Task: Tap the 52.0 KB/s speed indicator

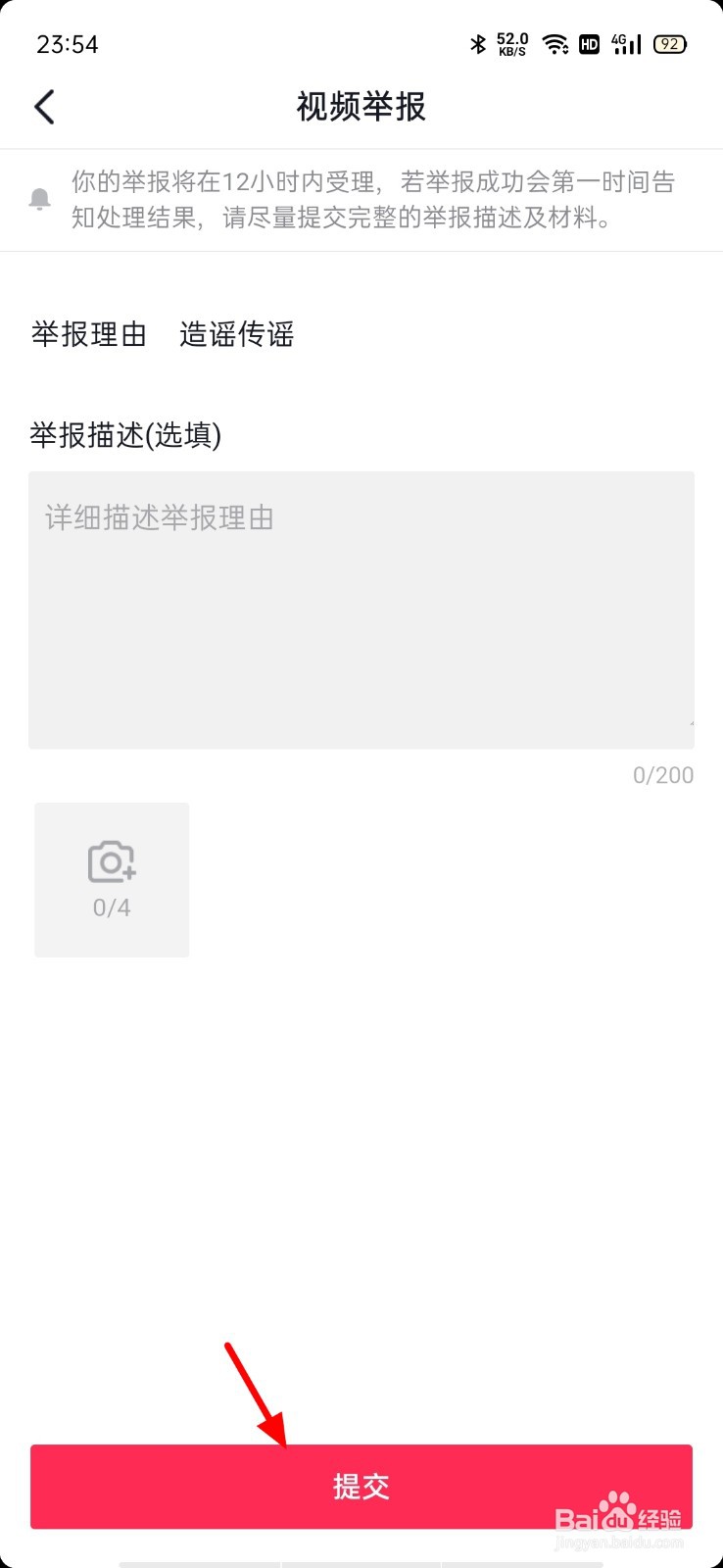Action: pos(512,43)
